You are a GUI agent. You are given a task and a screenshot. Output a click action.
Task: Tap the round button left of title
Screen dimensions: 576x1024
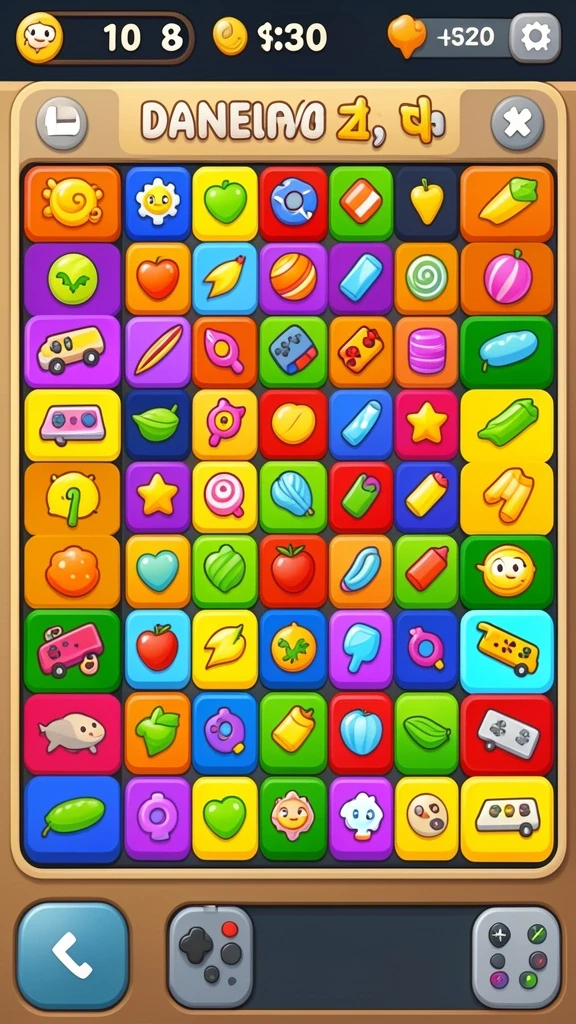62,123
